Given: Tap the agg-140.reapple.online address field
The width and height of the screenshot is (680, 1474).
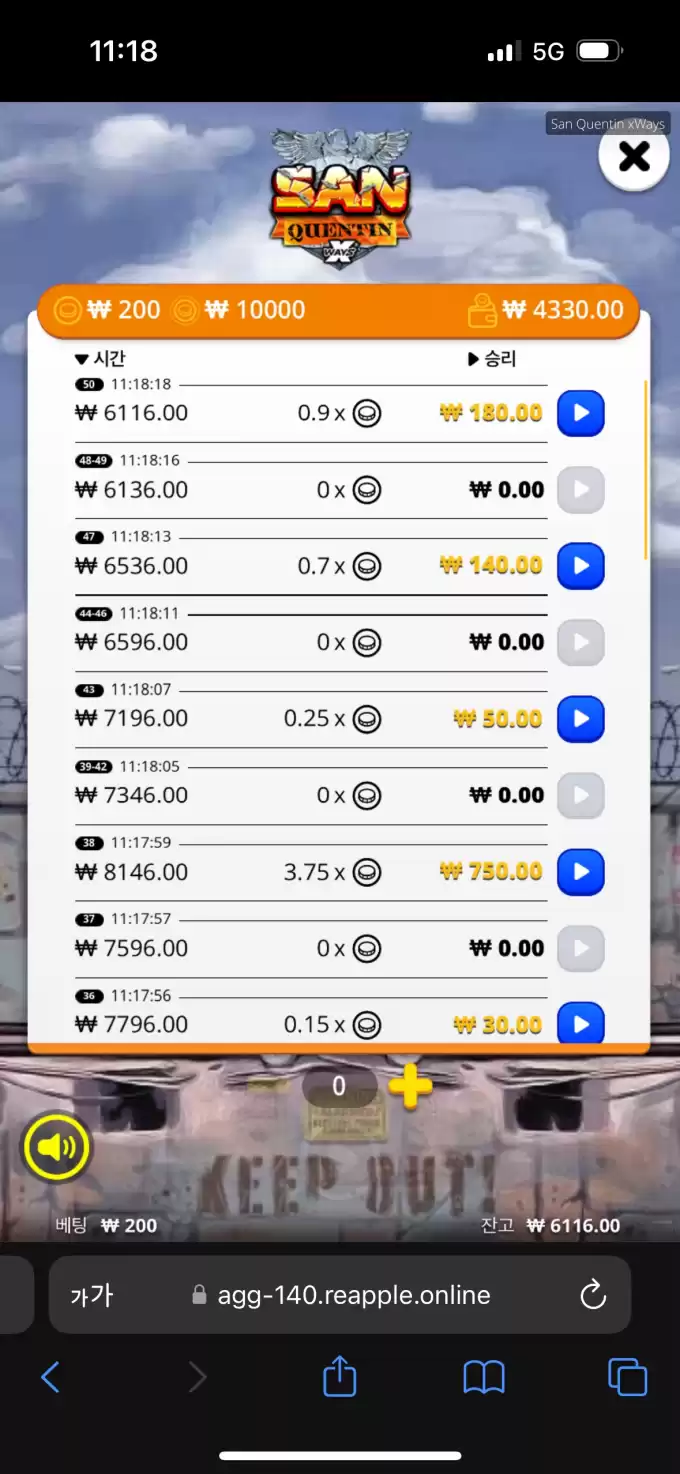Looking at the screenshot, I should click(354, 1296).
